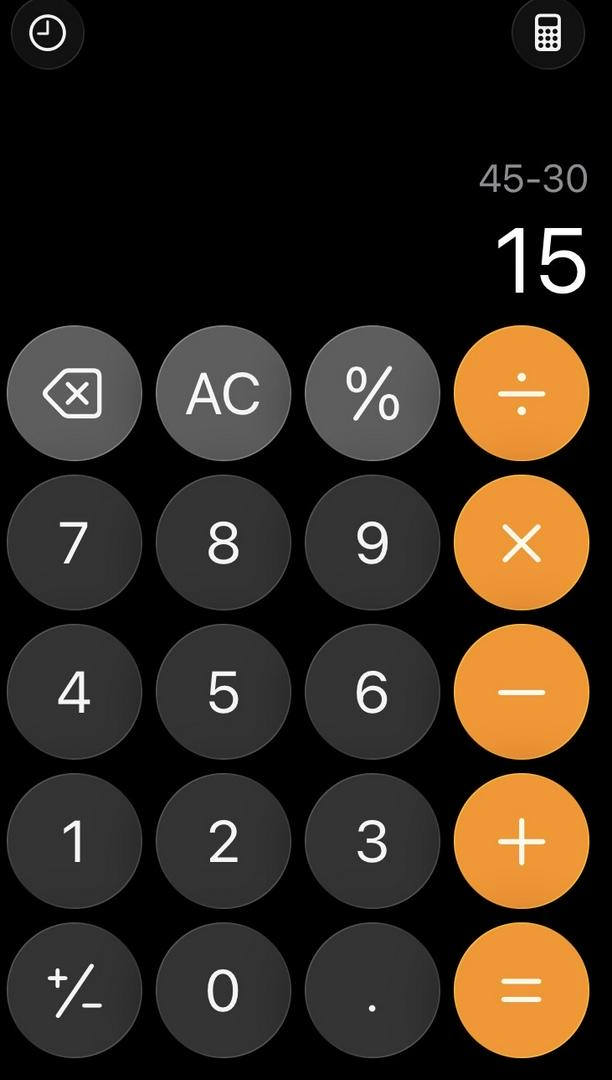Select the minus operator

coord(521,692)
